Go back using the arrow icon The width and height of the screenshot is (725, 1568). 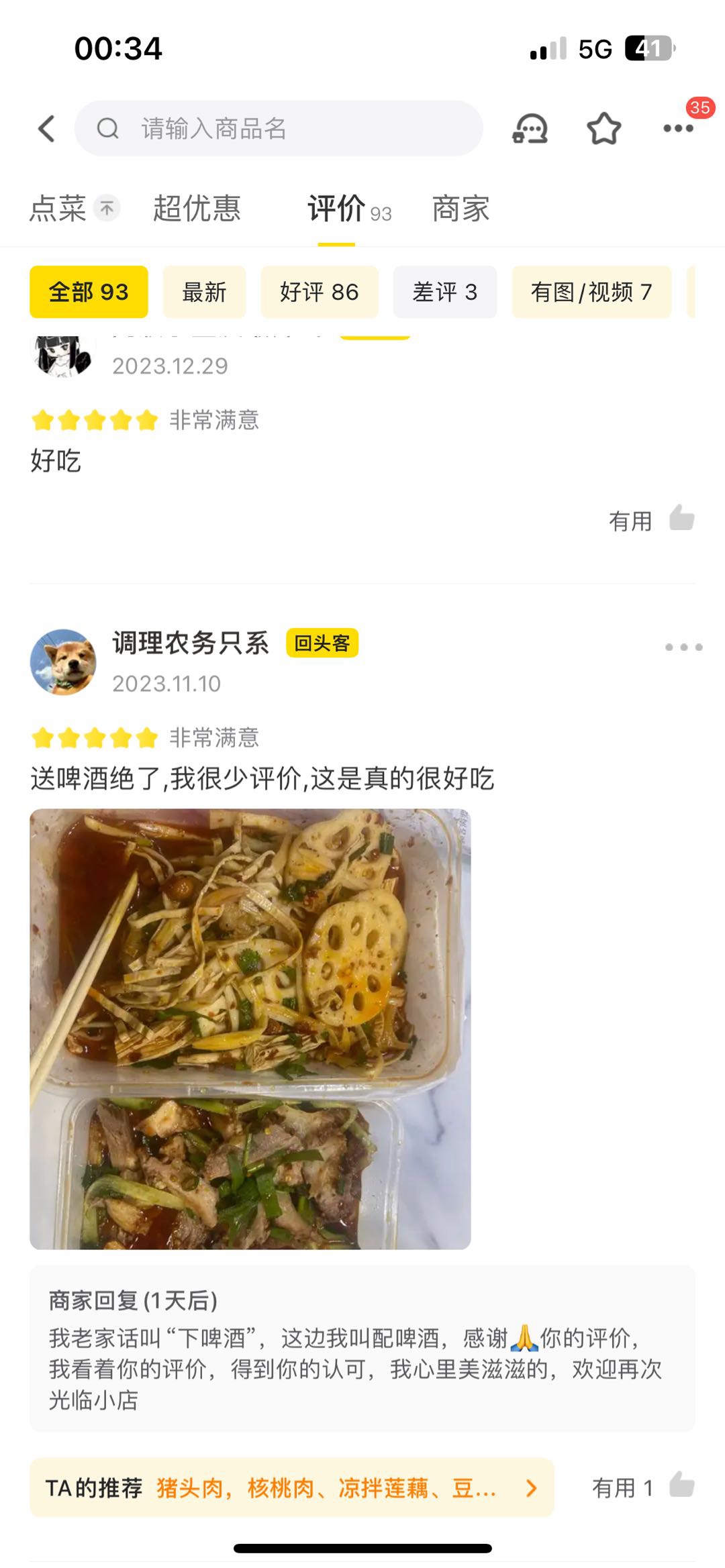(x=46, y=128)
